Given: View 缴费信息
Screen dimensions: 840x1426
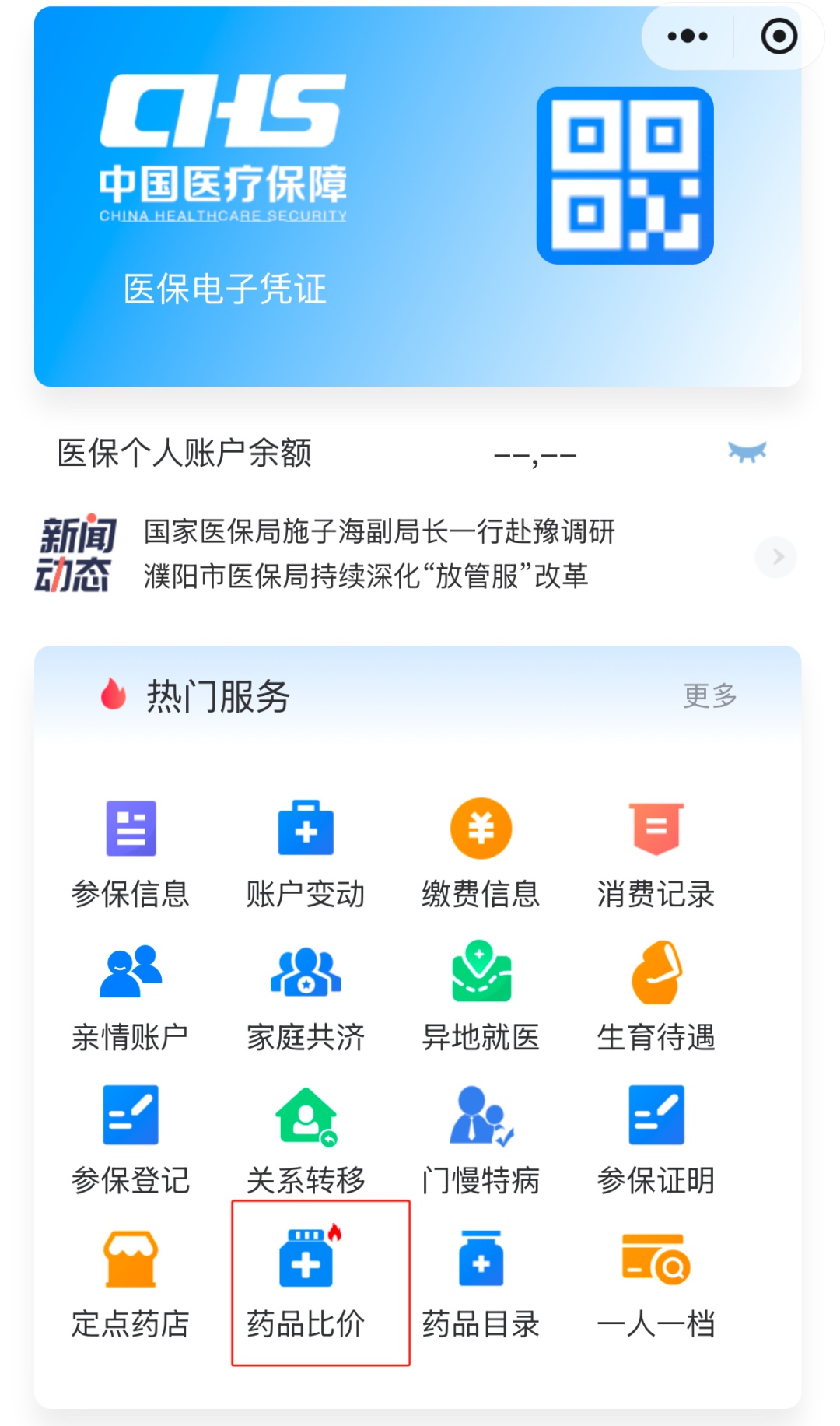Looking at the screenshot, I should pyautogui.click(x=481, y=853).
